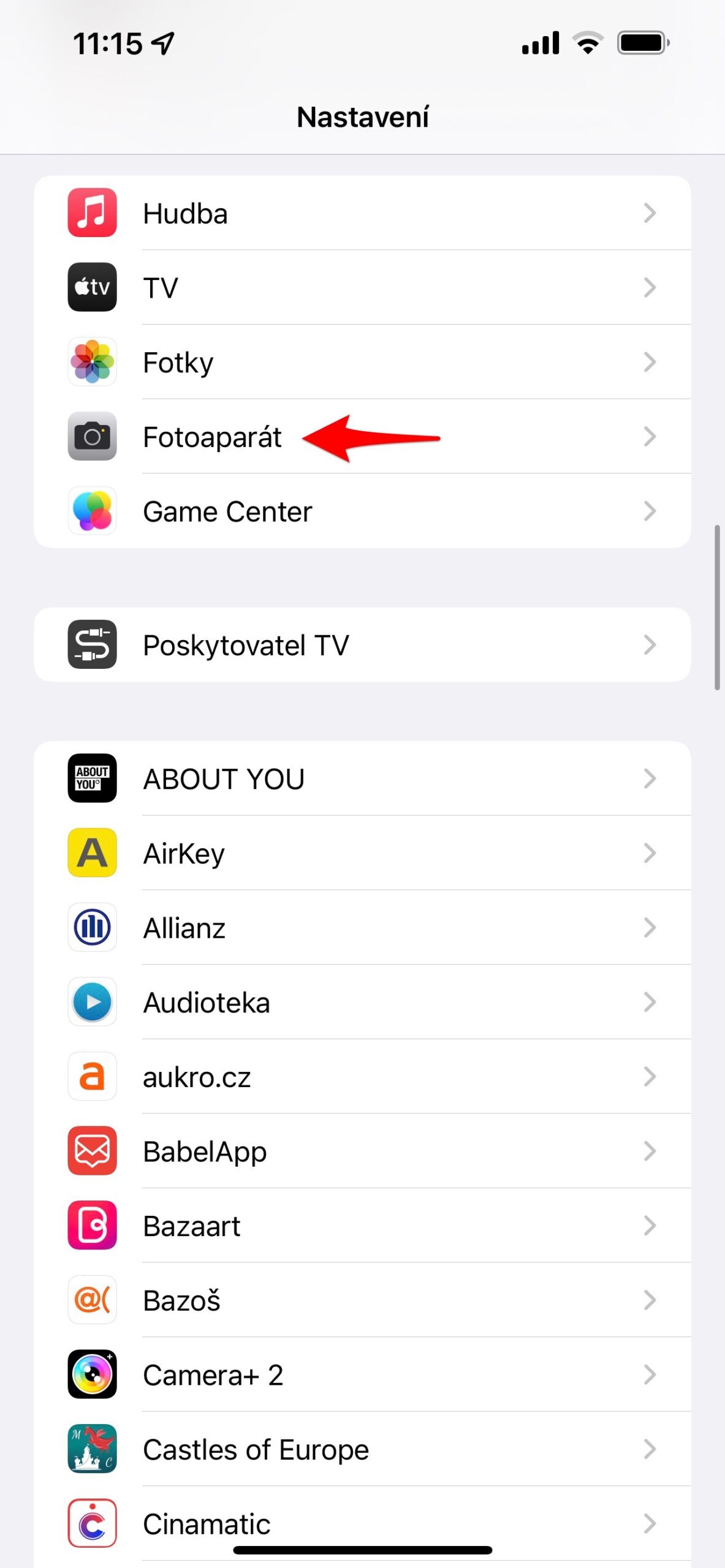The image size is (725, 1568).
Task: Open the Bazaart app icon
Action: tap(92, 1226)
